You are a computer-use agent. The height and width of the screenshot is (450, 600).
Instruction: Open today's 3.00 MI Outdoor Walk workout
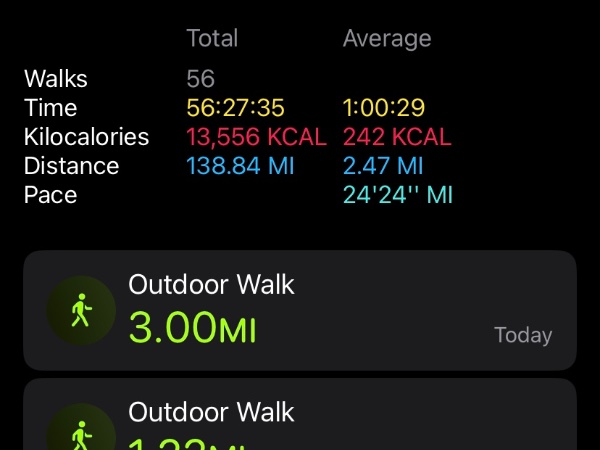pyautogui.click(x=300, y=310)
